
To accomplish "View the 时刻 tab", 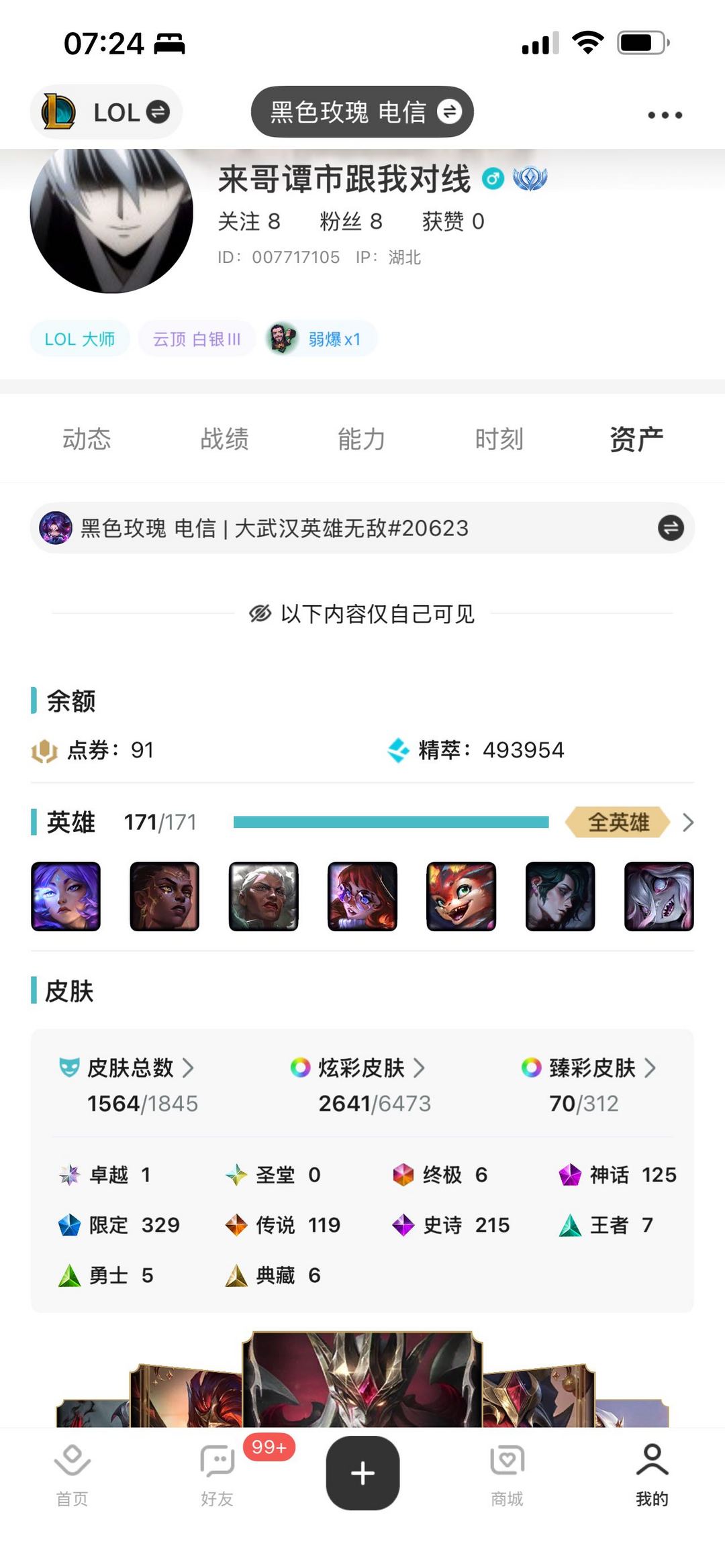I will [499, 439].
